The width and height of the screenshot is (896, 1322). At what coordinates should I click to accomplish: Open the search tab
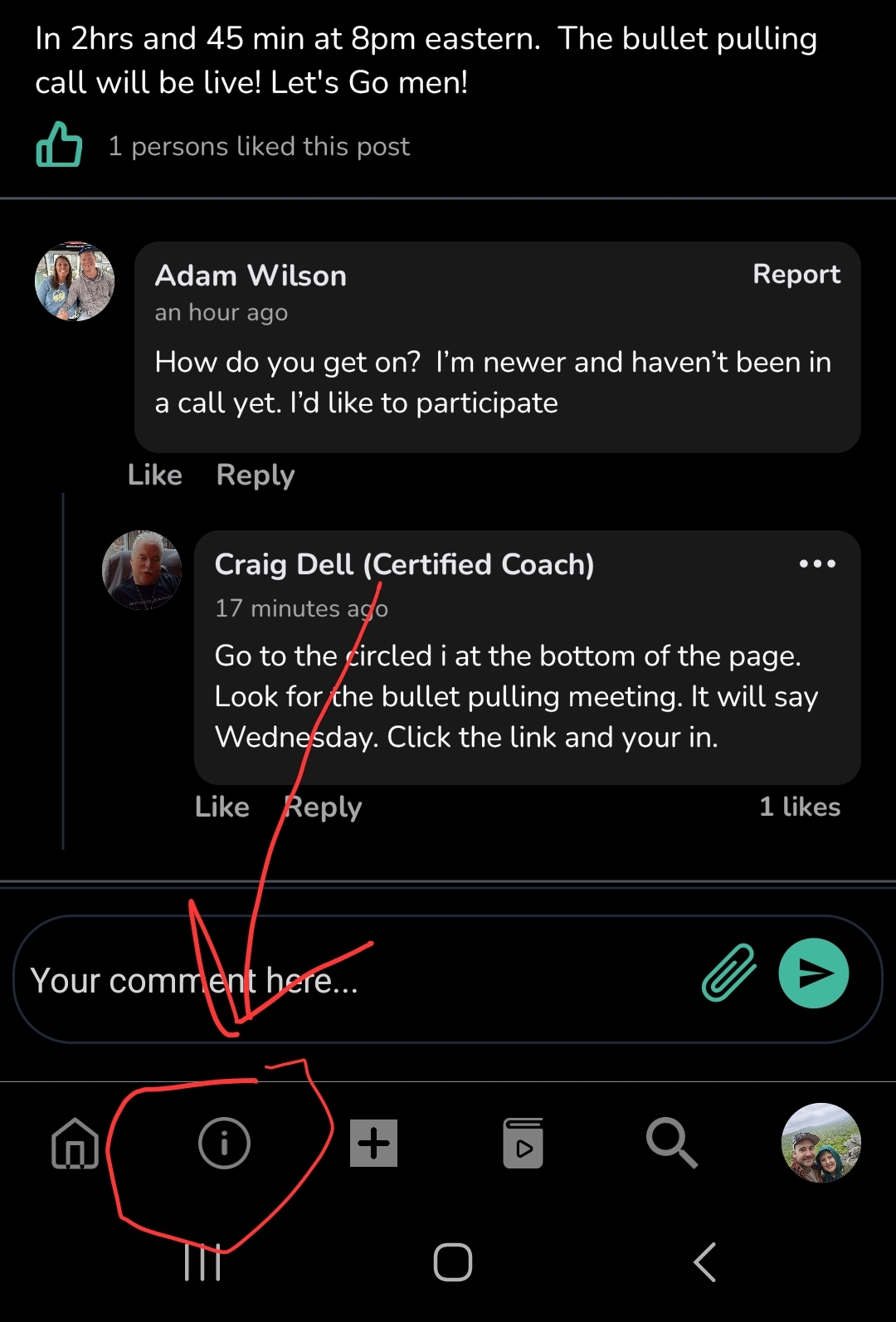coord(671,1144)
